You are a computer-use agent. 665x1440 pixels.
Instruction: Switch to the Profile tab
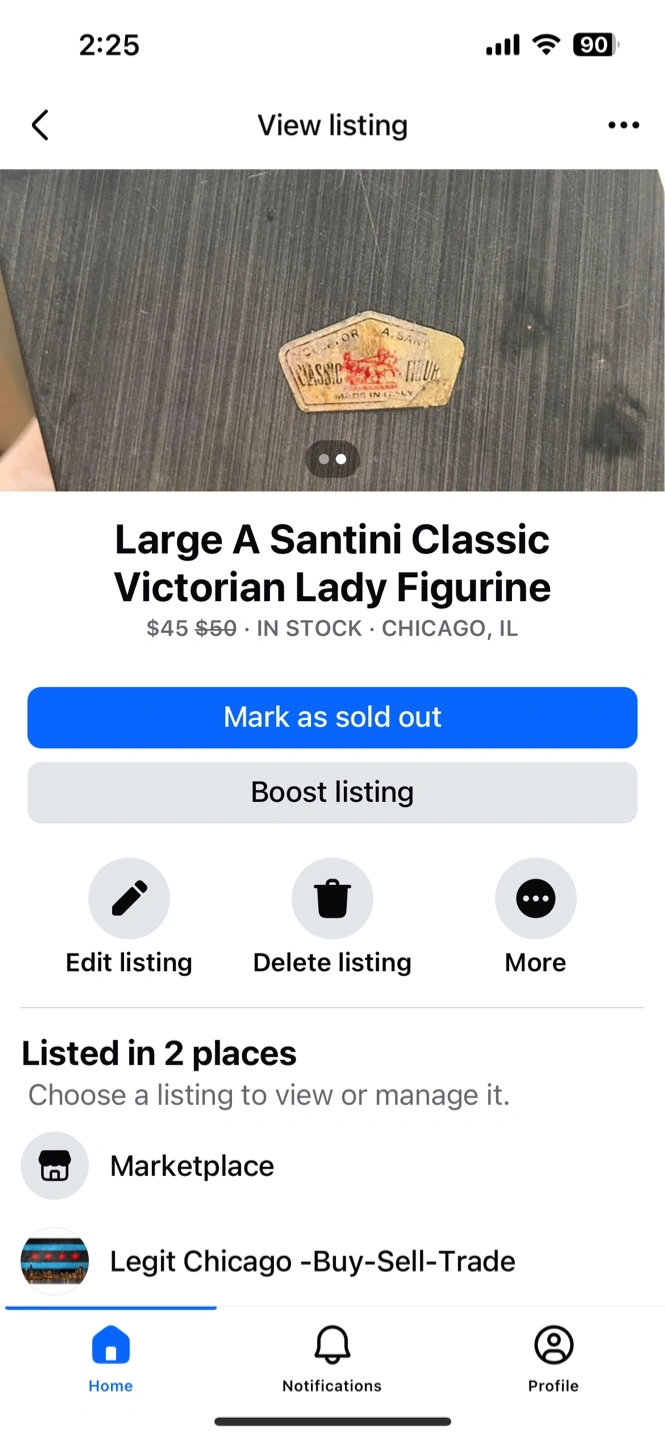click(x=553, y=1358)
